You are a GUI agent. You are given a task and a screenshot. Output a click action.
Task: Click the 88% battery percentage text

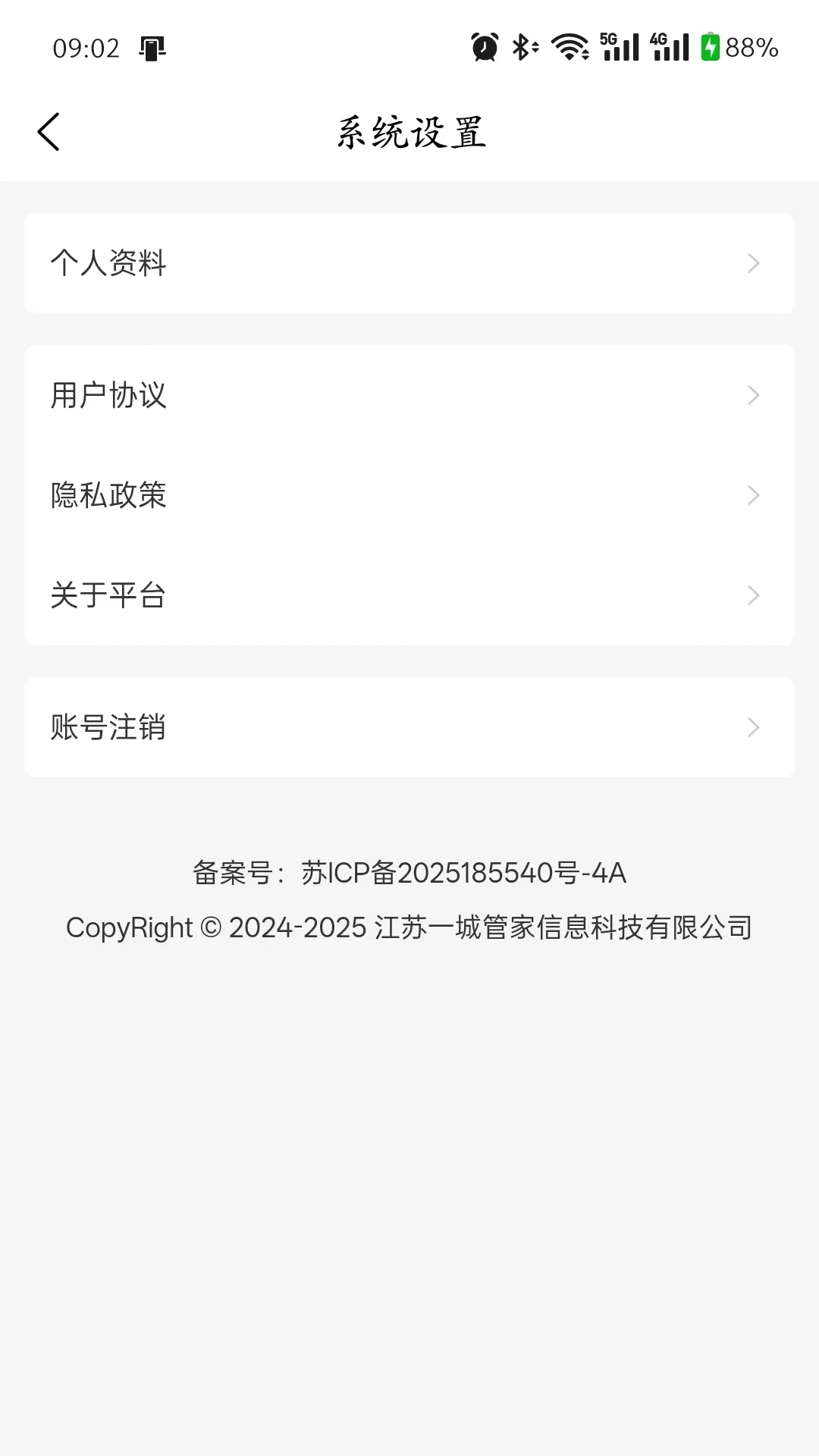pos(751,47)
